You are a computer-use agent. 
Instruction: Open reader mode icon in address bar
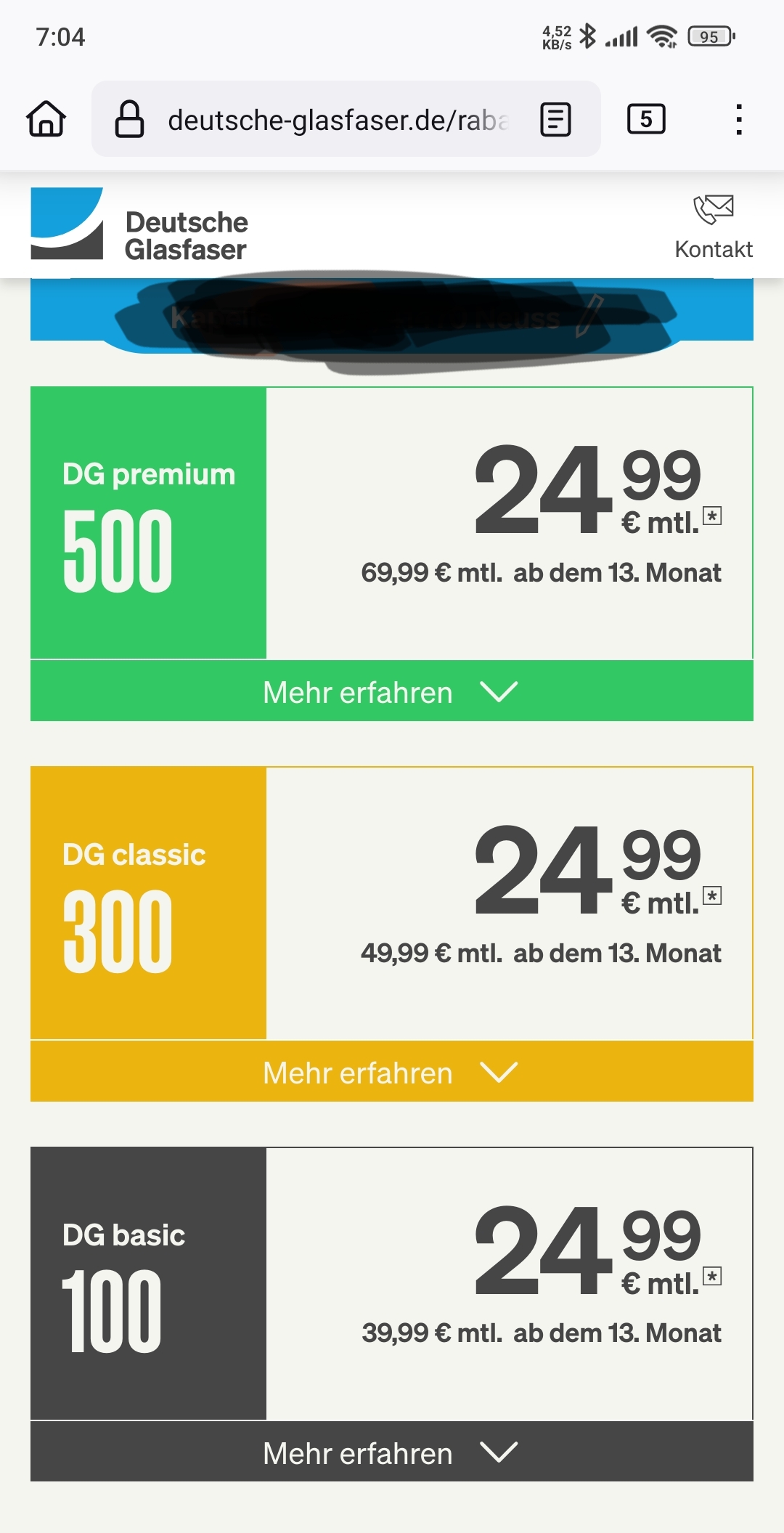tap(556, 119)
